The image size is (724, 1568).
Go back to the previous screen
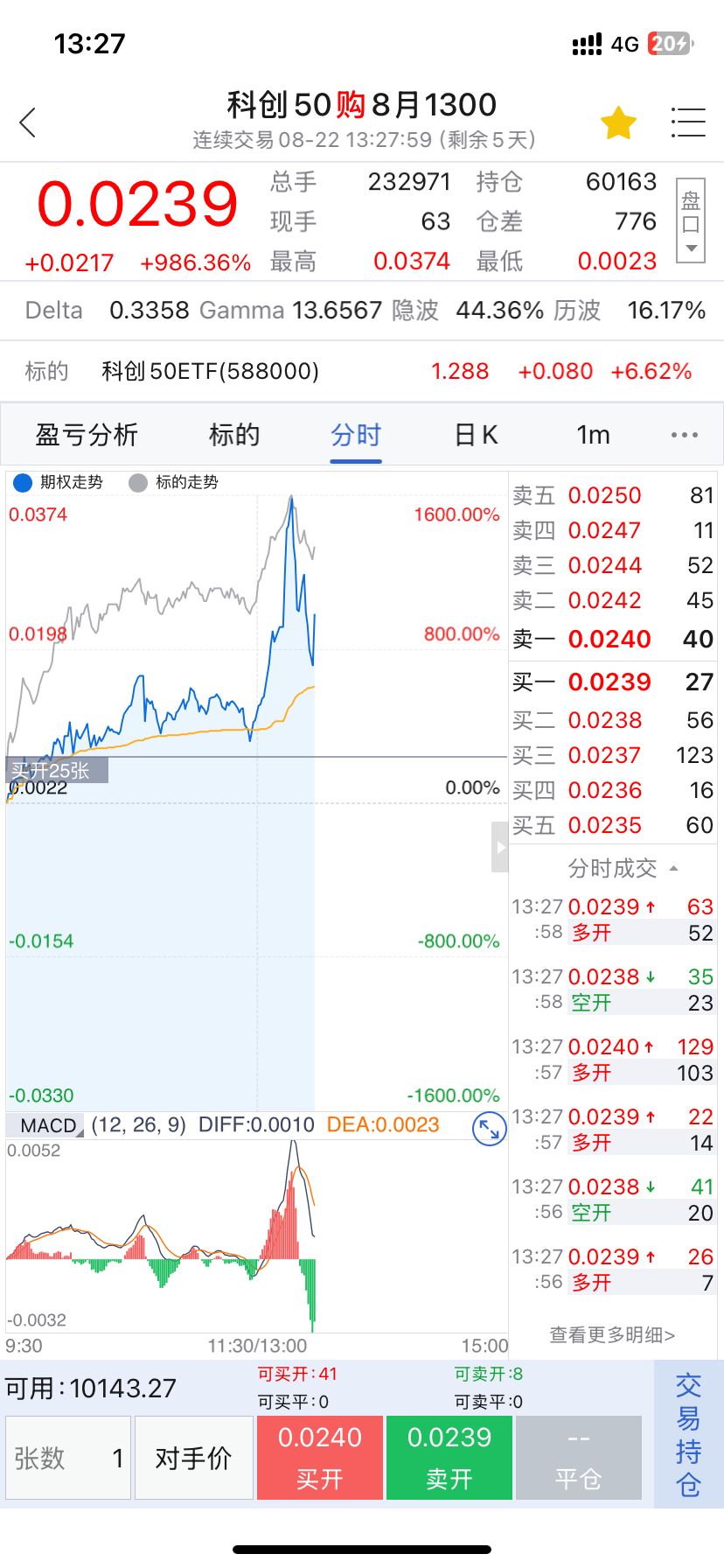pos(28,122)
